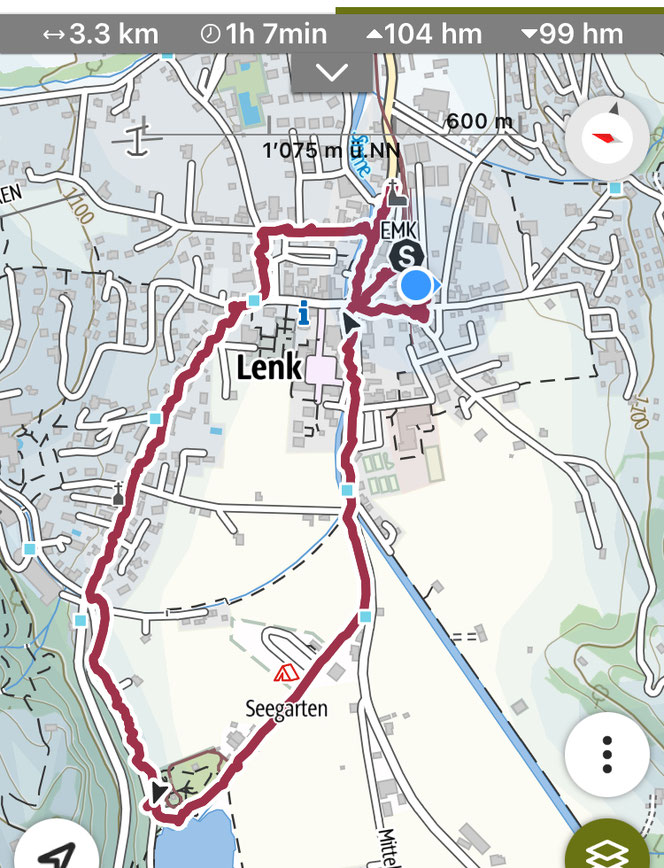Reset map orientation with the compass

pos(606,138)
